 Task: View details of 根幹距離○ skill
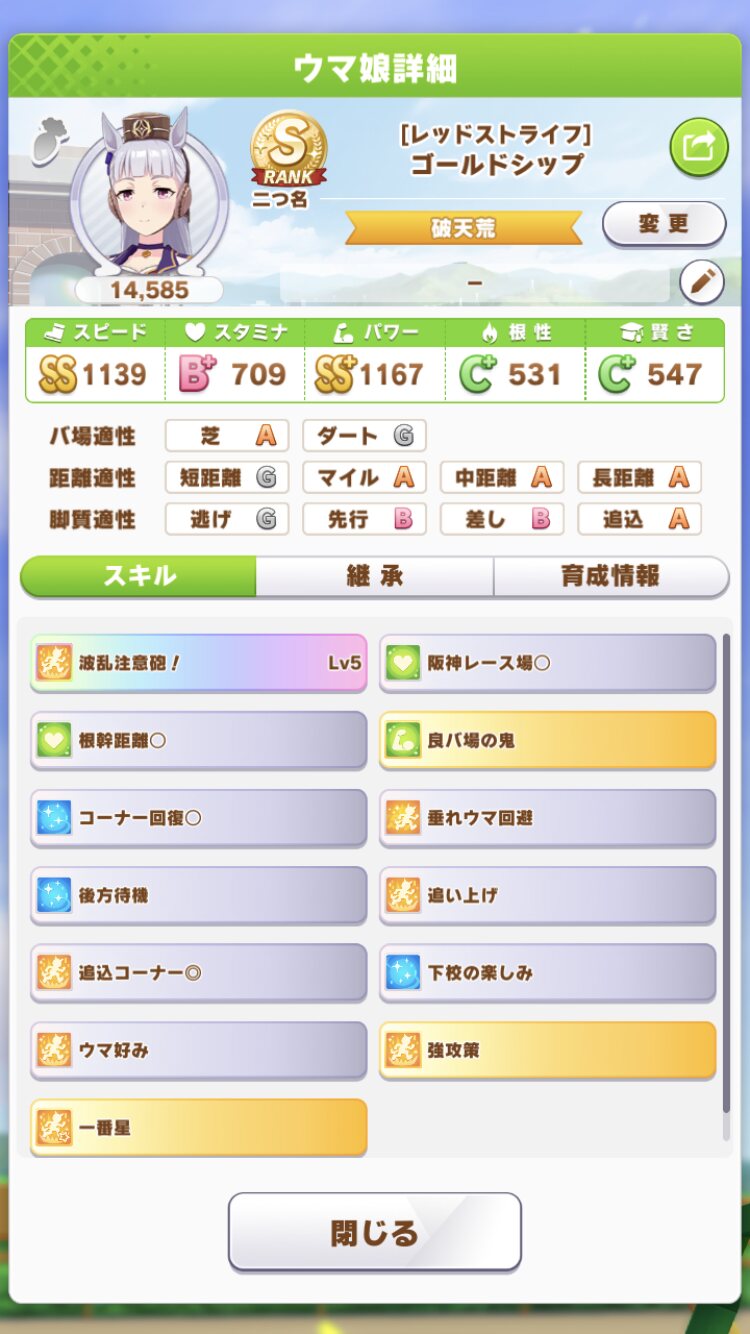click(198, 740)
